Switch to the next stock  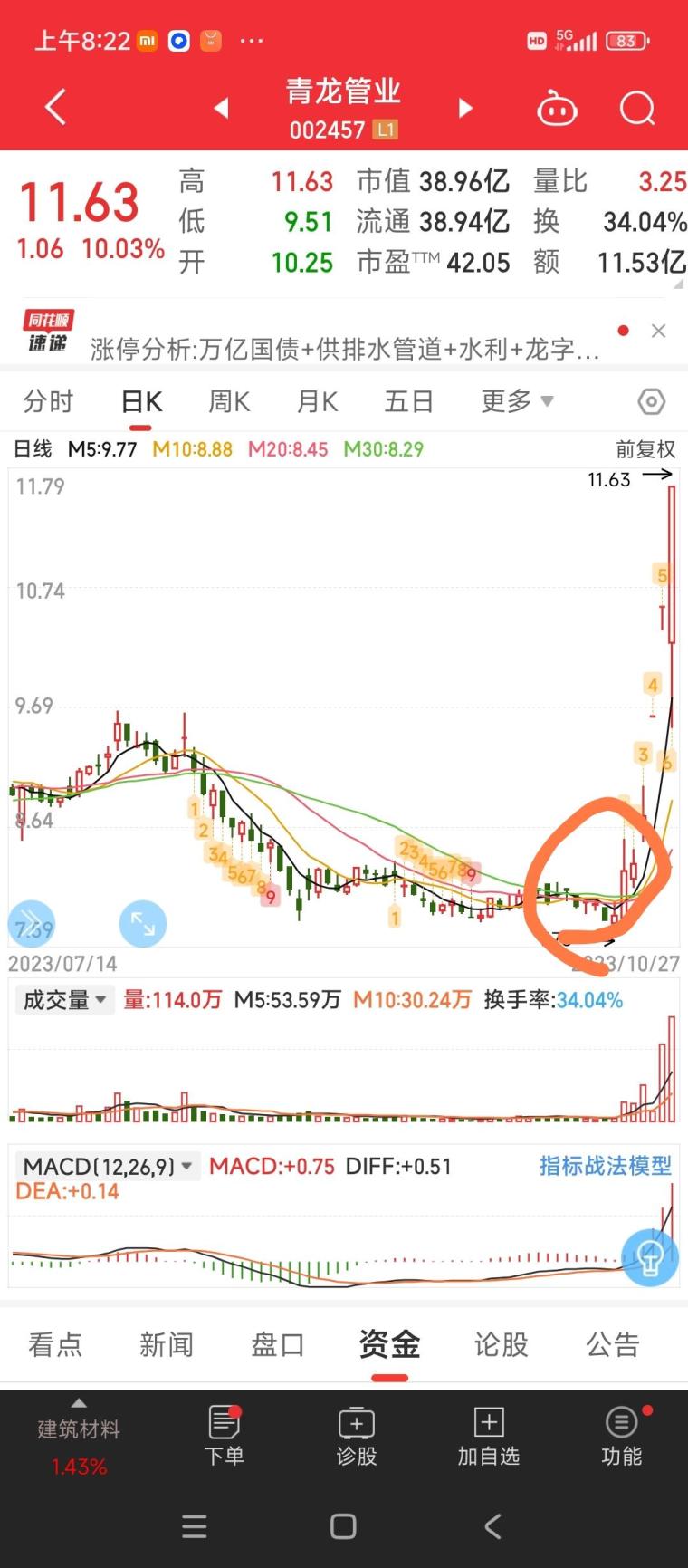pos(465,109)
